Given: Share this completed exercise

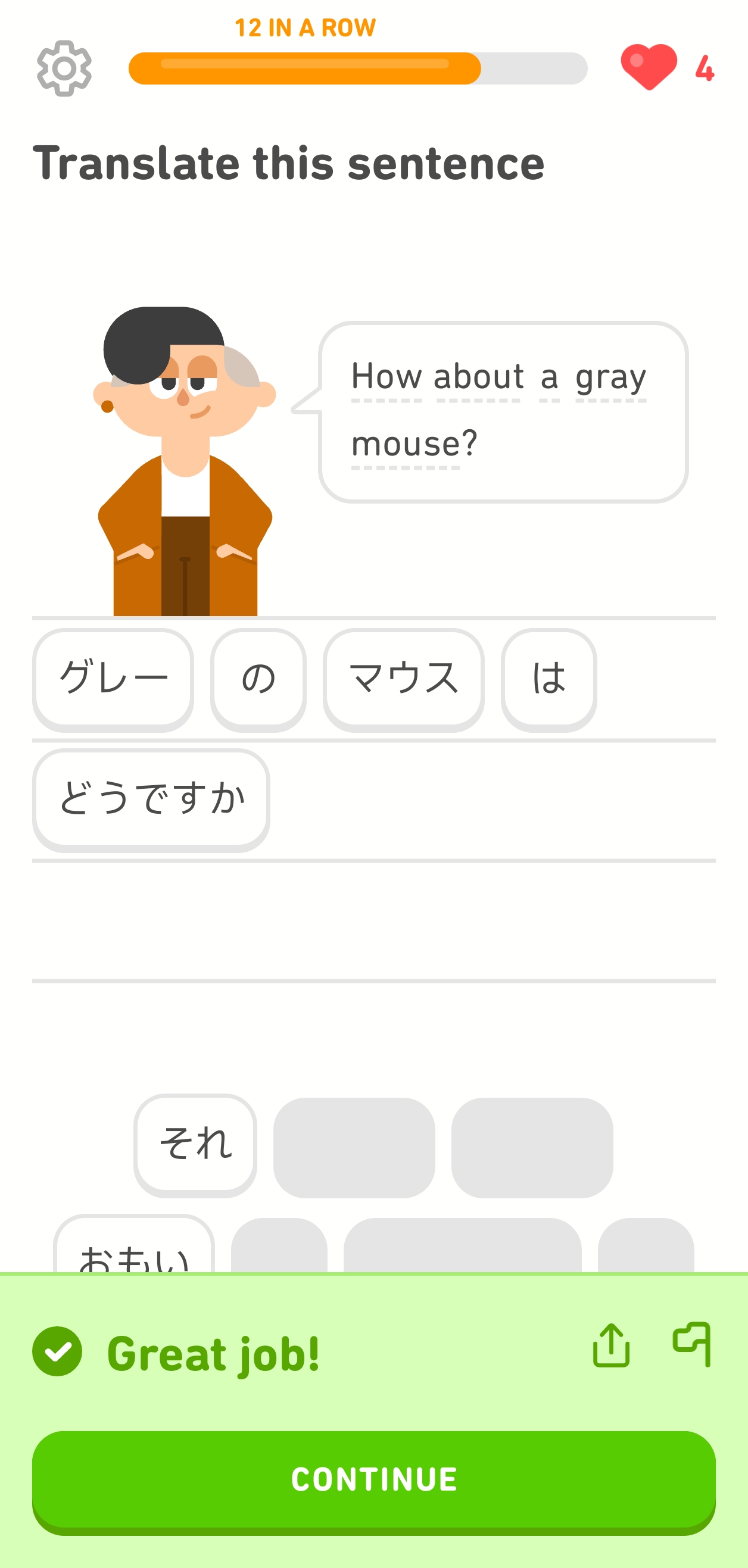Looking at the screenshot, I should [x=611, y=1346].
